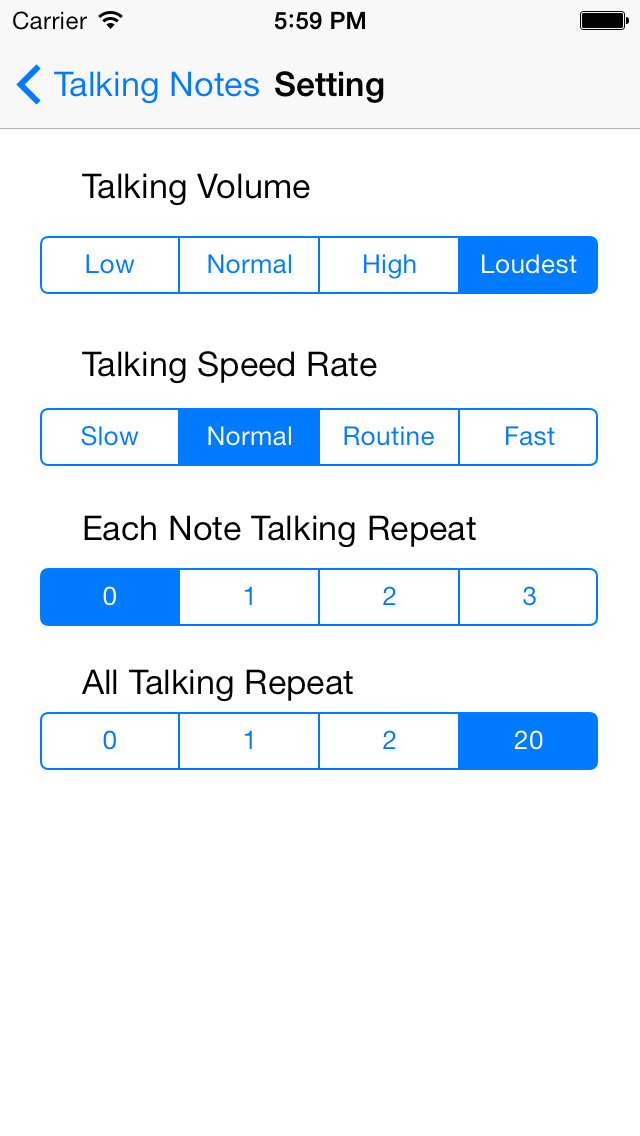The image size is (640, 1136).
Task: Choose 1 for All Talking Repeat
Action: [249, 741]
